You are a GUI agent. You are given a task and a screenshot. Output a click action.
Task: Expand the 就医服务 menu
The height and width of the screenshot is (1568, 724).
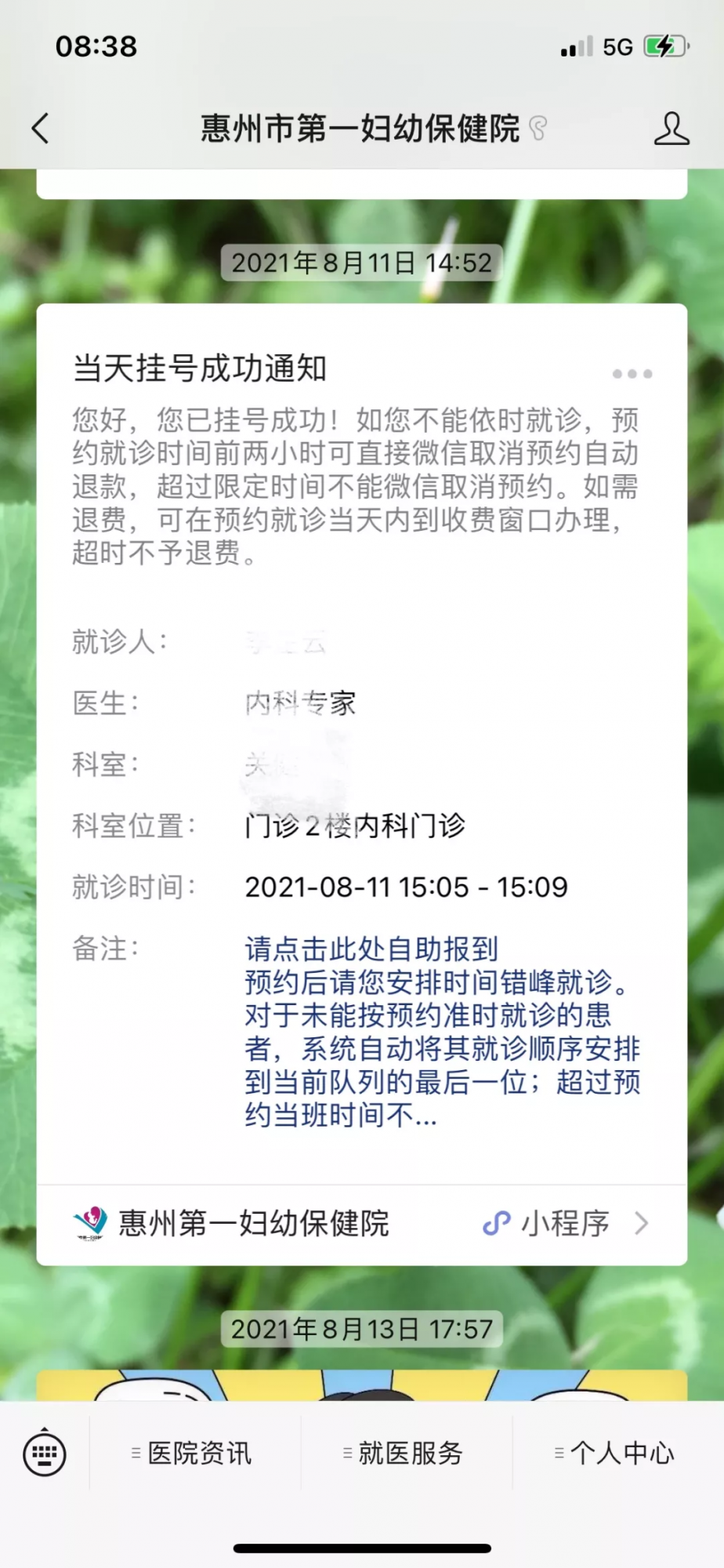pyautogui.click(x=404, y=1454)
